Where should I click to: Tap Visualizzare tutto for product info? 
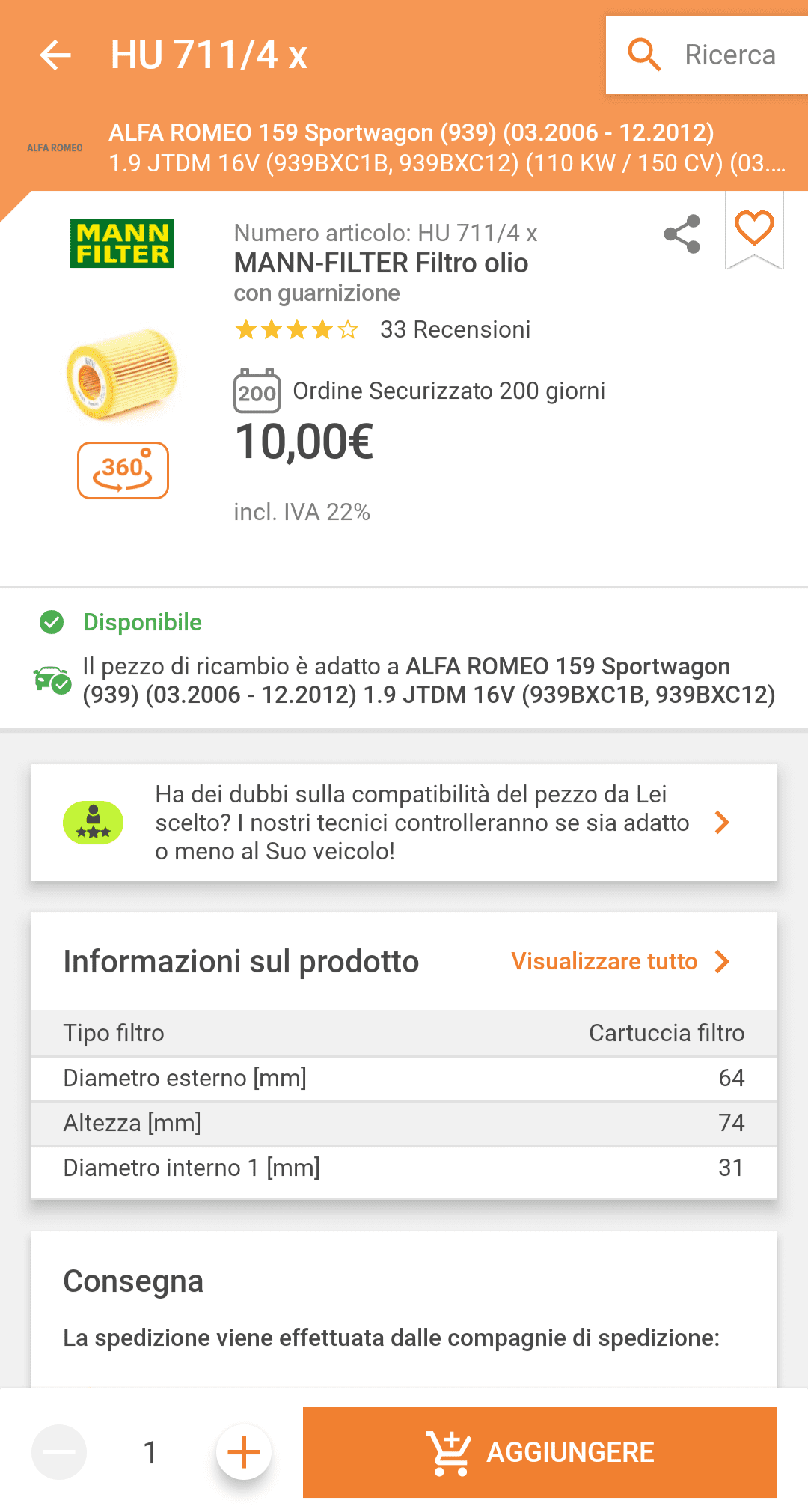tap(619, 961)
